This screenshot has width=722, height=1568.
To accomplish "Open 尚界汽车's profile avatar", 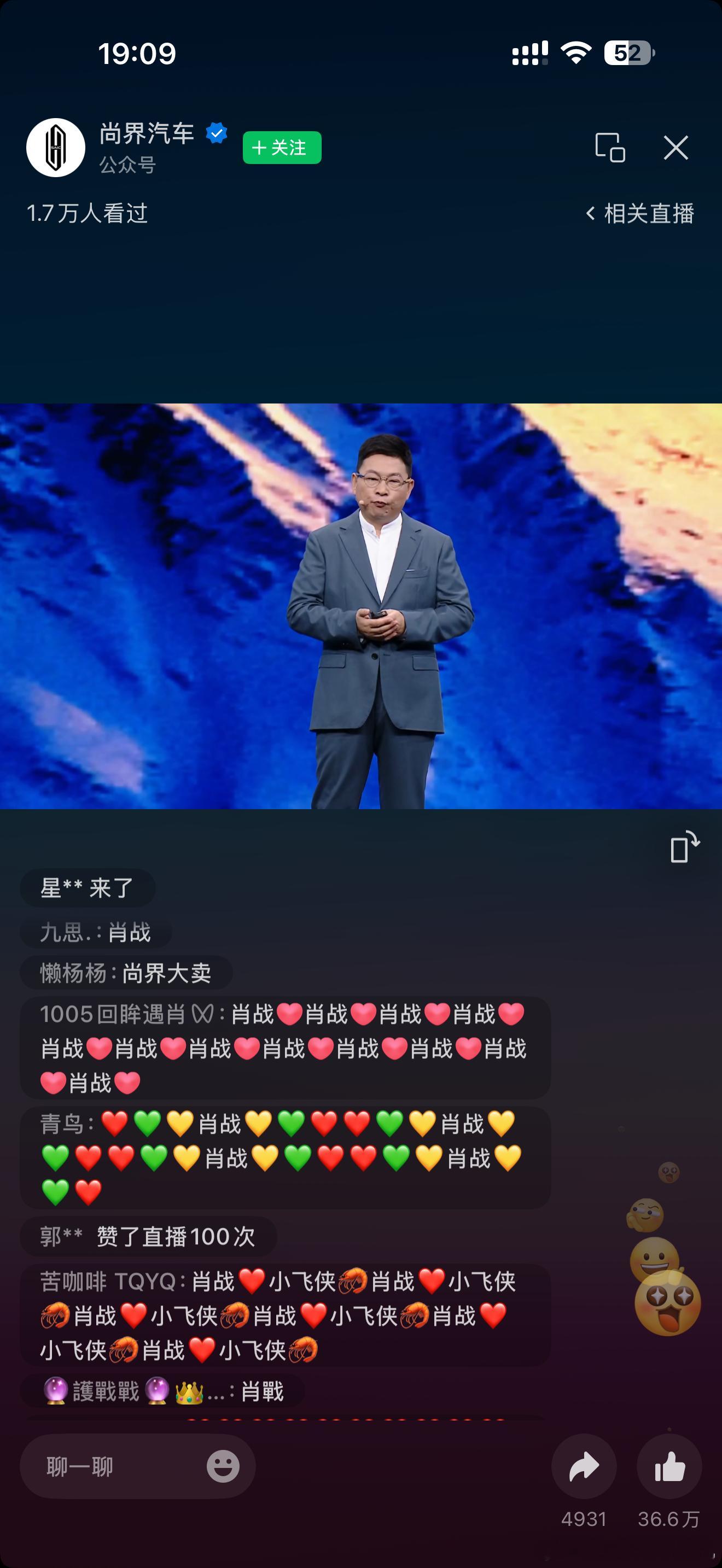I will [x=55, y=148].
